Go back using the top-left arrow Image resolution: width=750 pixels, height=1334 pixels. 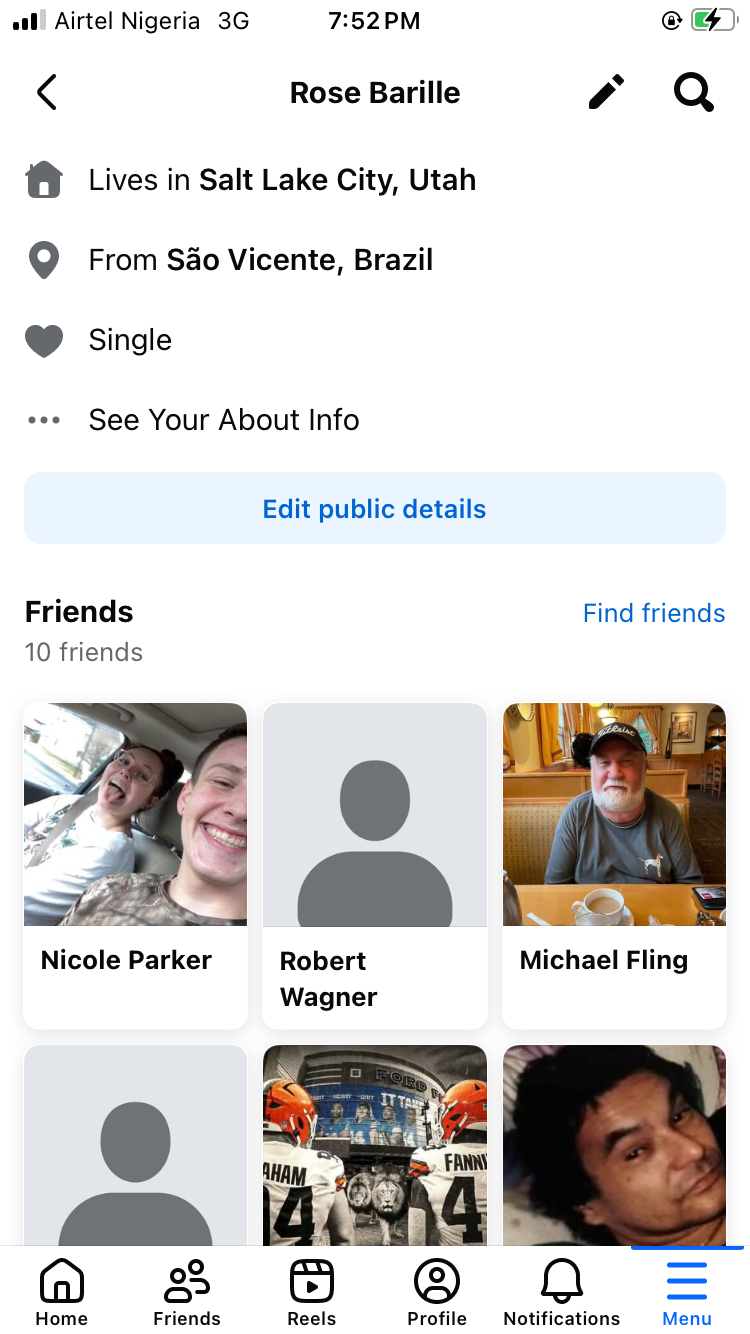click(x=47, y=93)
